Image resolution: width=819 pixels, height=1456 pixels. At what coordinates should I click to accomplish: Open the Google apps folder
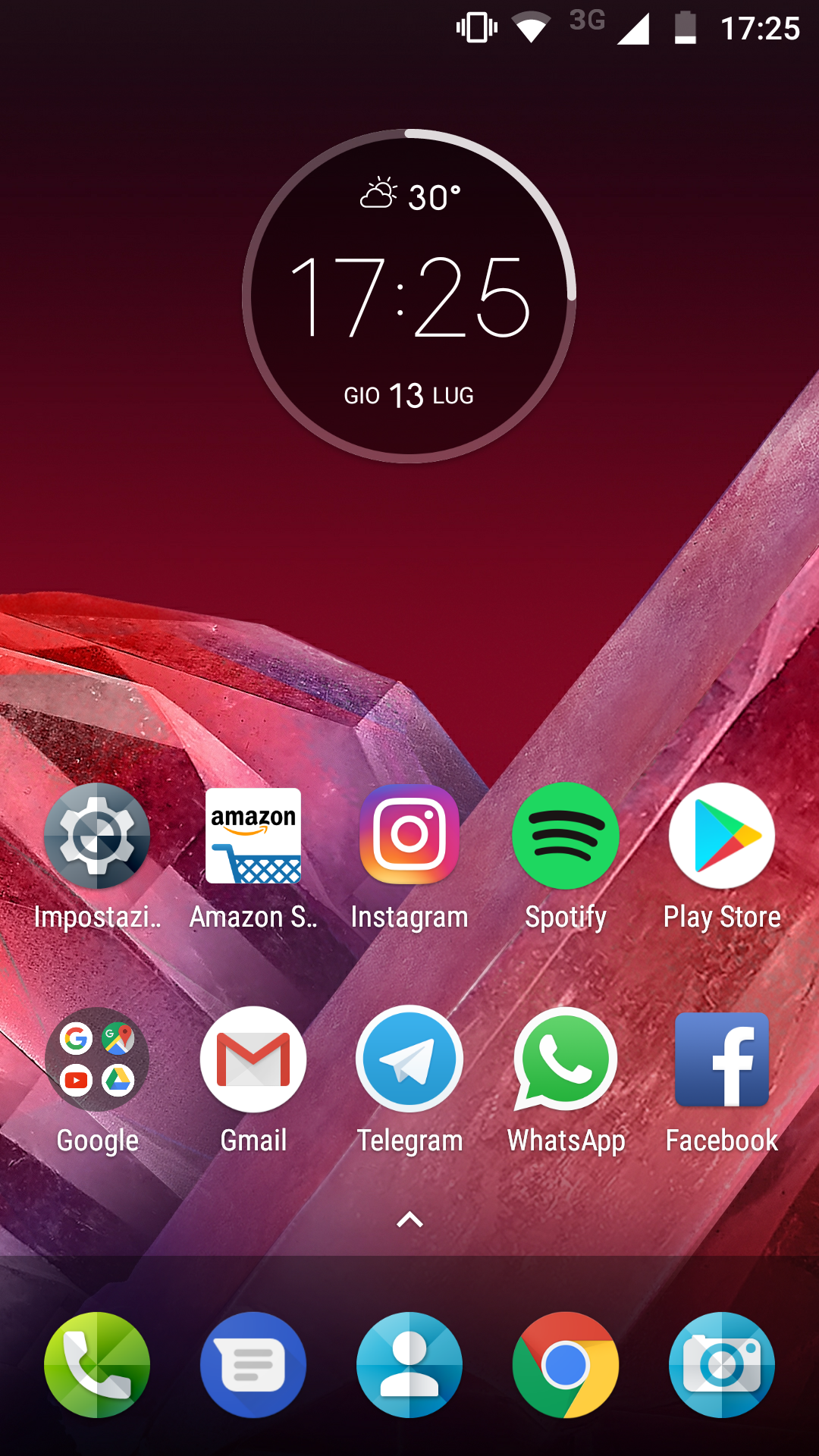(97, 1059)
